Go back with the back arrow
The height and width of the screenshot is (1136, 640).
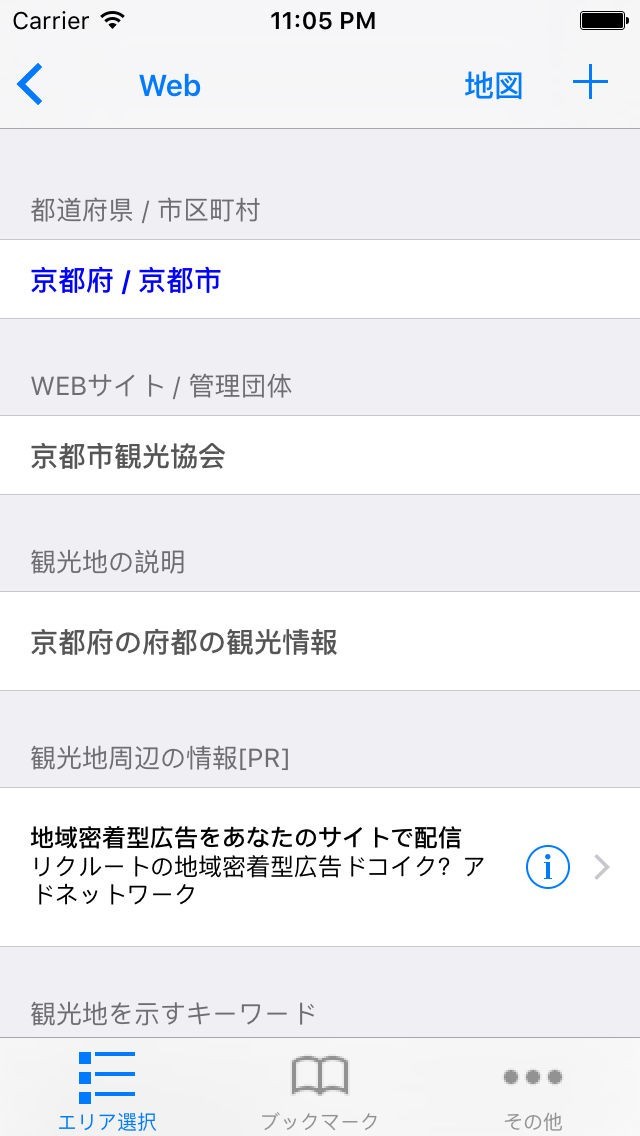tap(31, 85)
